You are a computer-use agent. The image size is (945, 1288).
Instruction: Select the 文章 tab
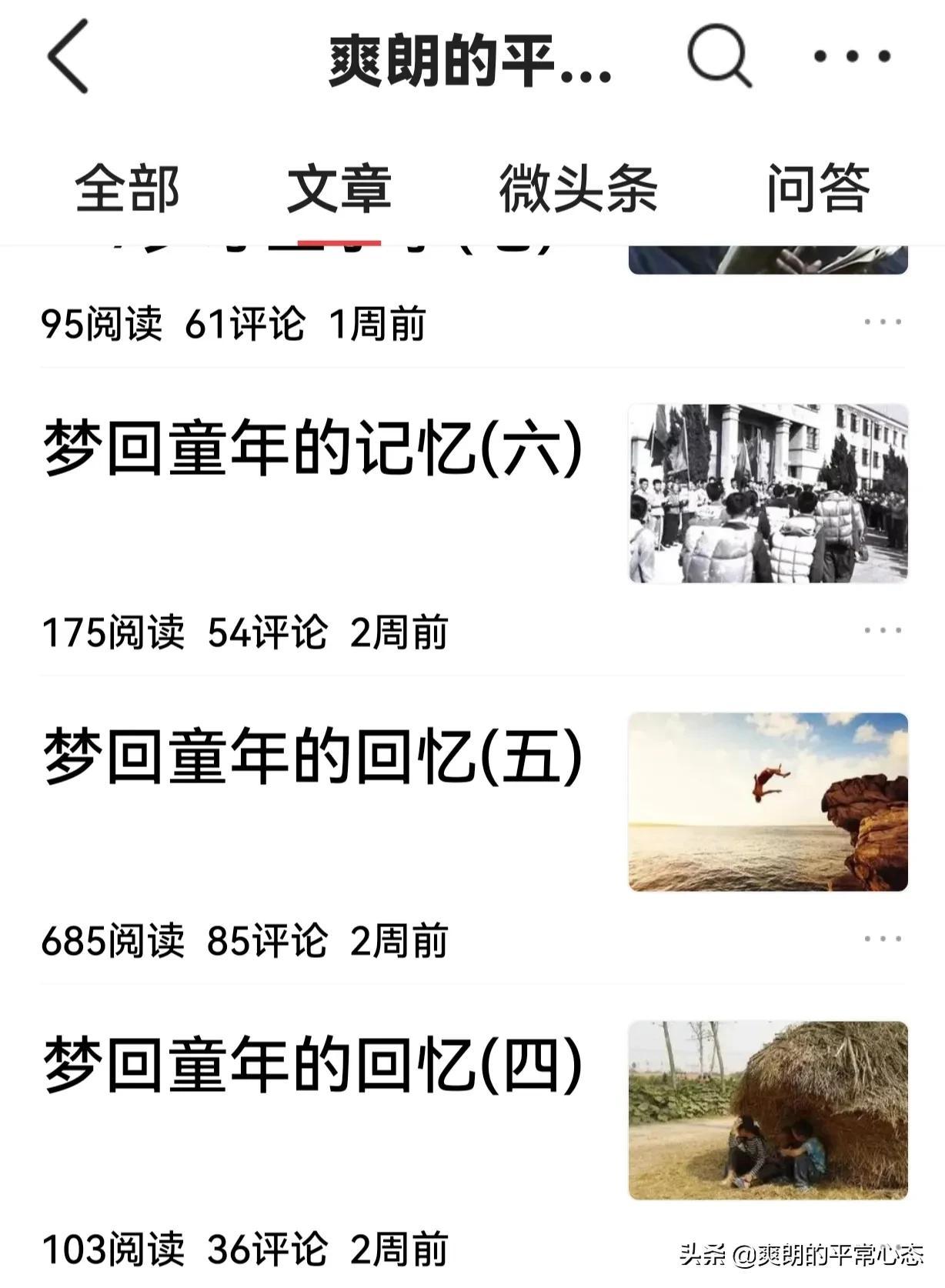point(339,189)
